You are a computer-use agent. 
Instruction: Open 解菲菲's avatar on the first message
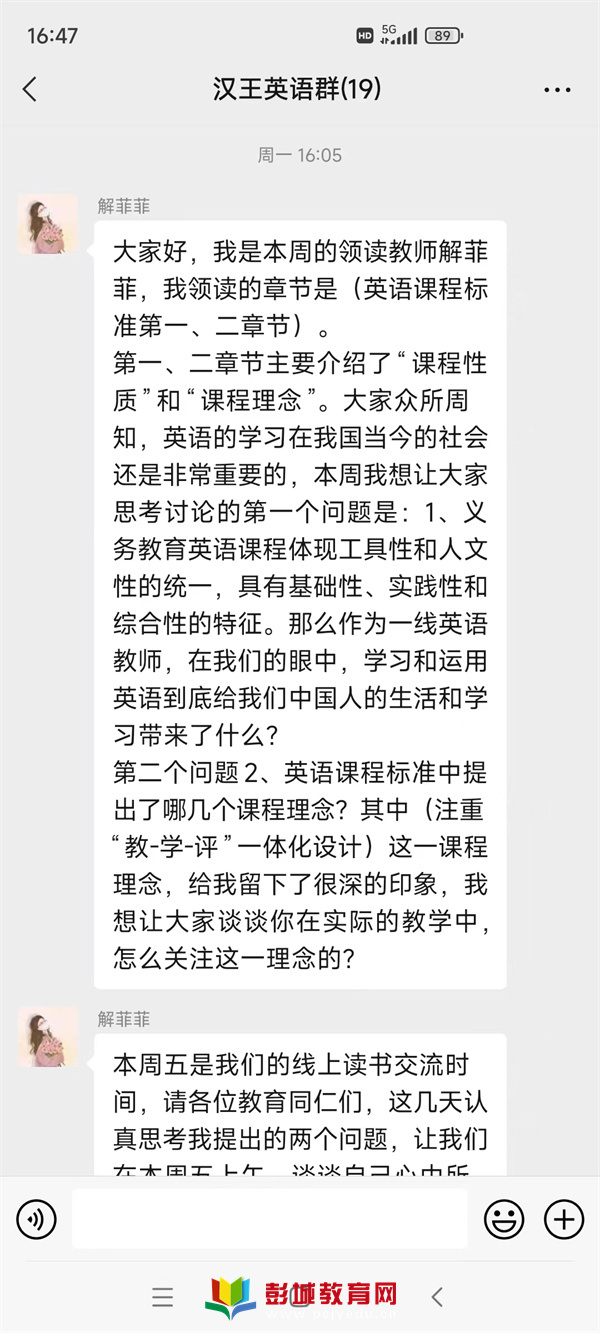[x=48, y=224]
